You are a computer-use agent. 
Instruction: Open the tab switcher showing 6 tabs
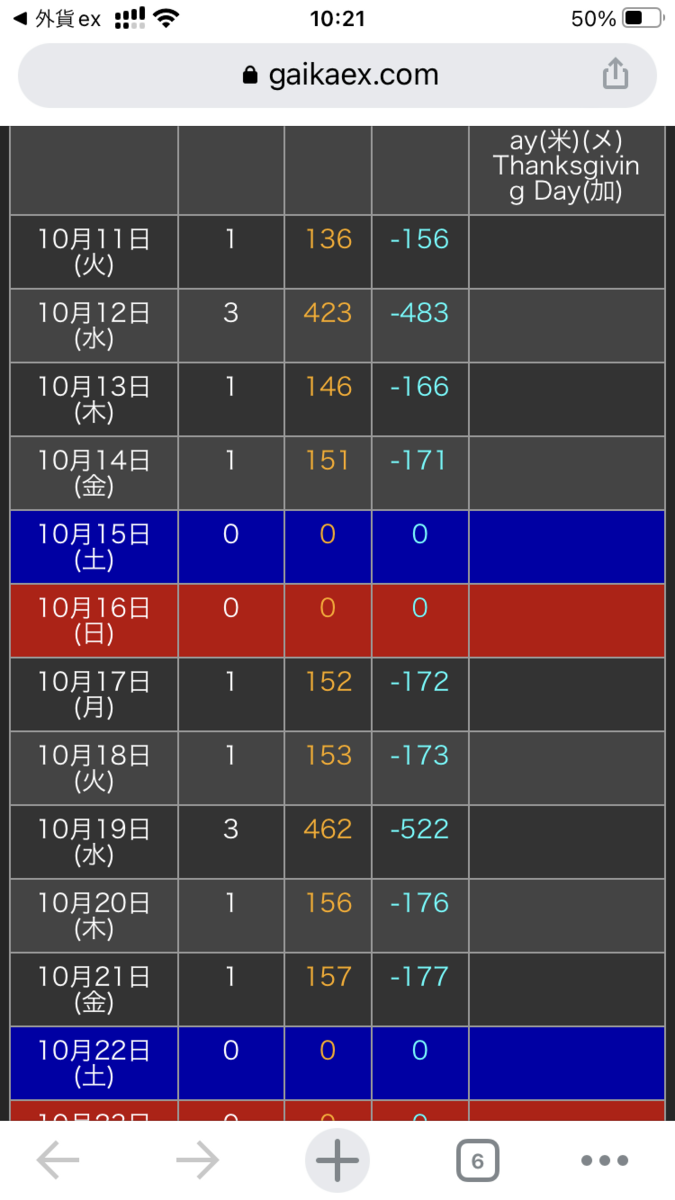[x=477, y=1160]
